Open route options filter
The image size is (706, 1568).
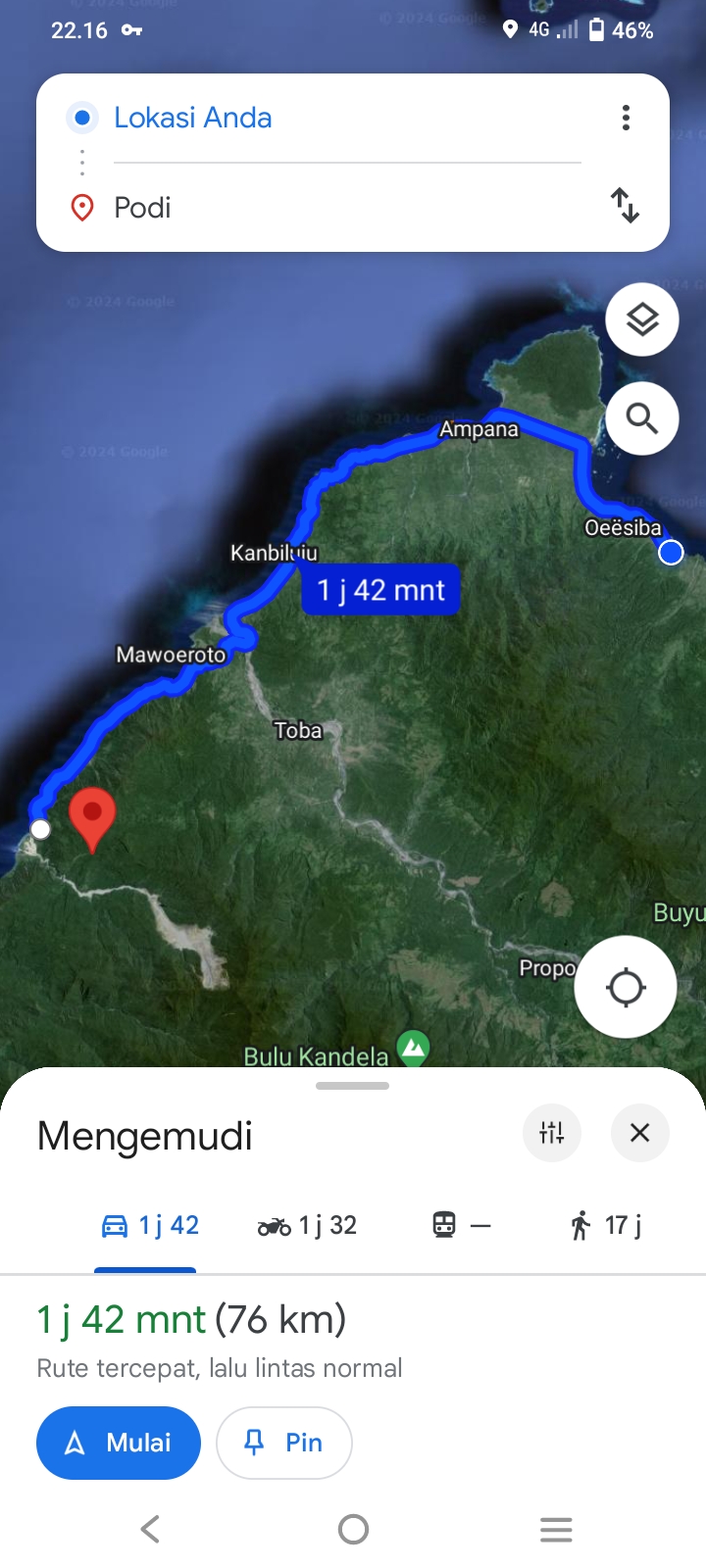click(x=552, y=1133)
